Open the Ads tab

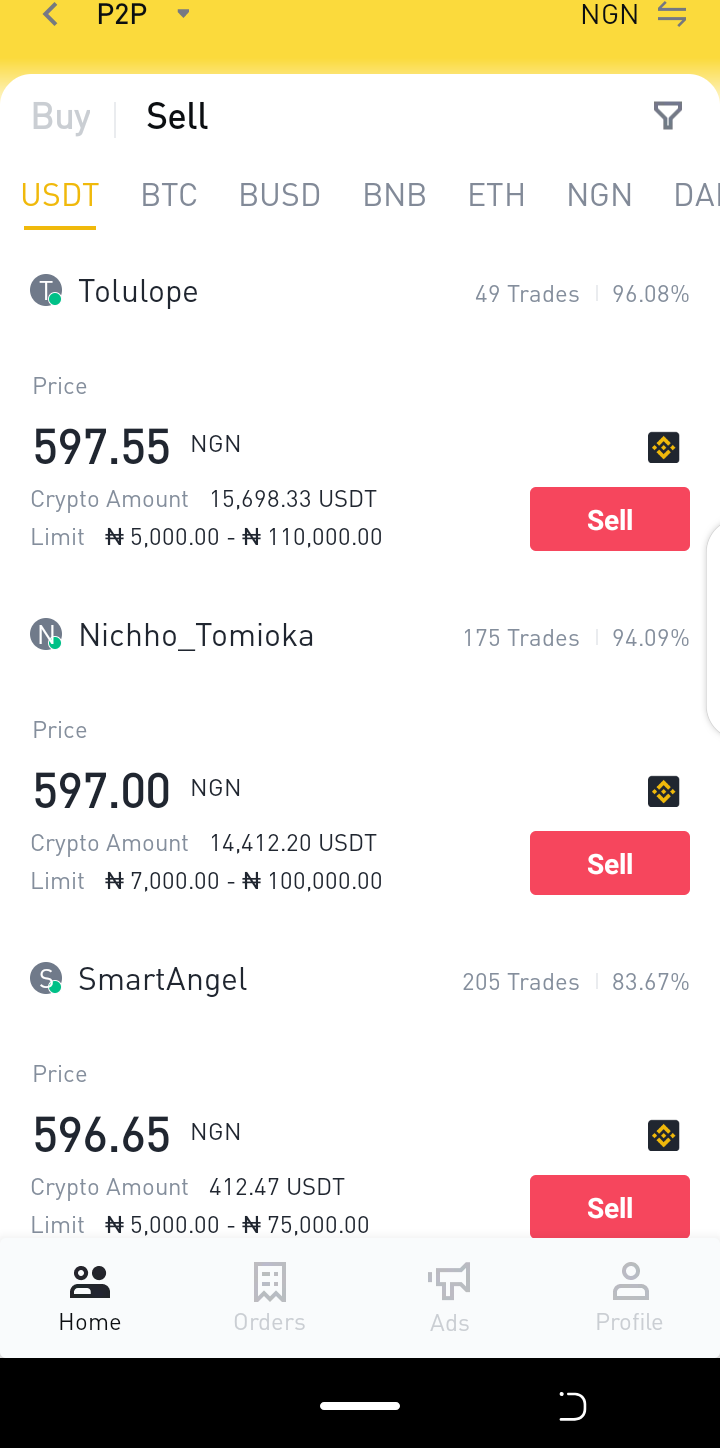pyautogui.click(x=450, y=1297)
